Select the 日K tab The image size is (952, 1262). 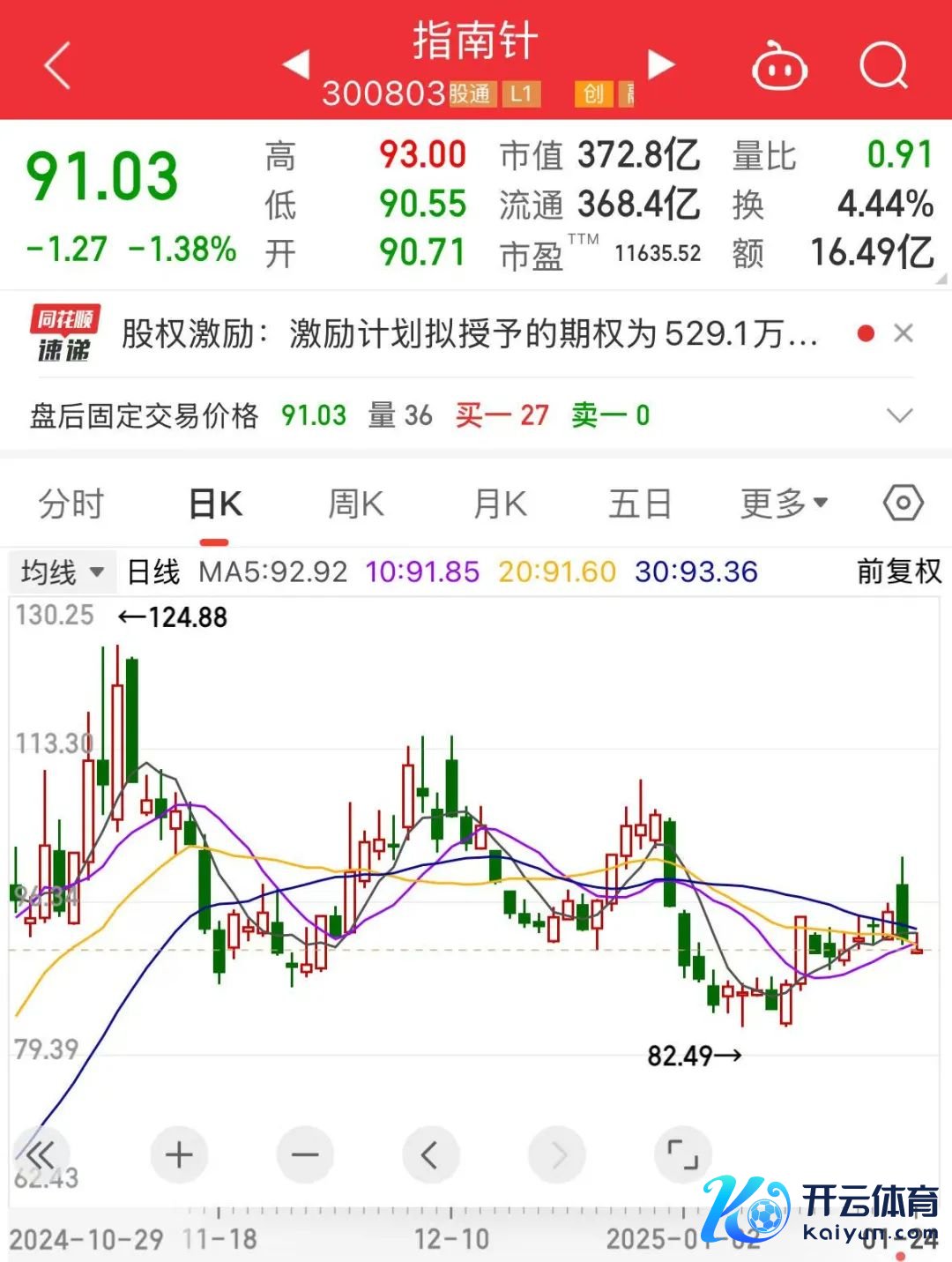pos(215,504)
